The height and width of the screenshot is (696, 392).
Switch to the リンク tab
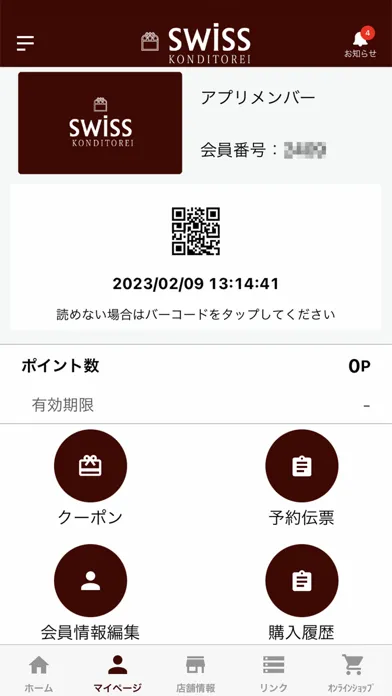coord(274,673)
